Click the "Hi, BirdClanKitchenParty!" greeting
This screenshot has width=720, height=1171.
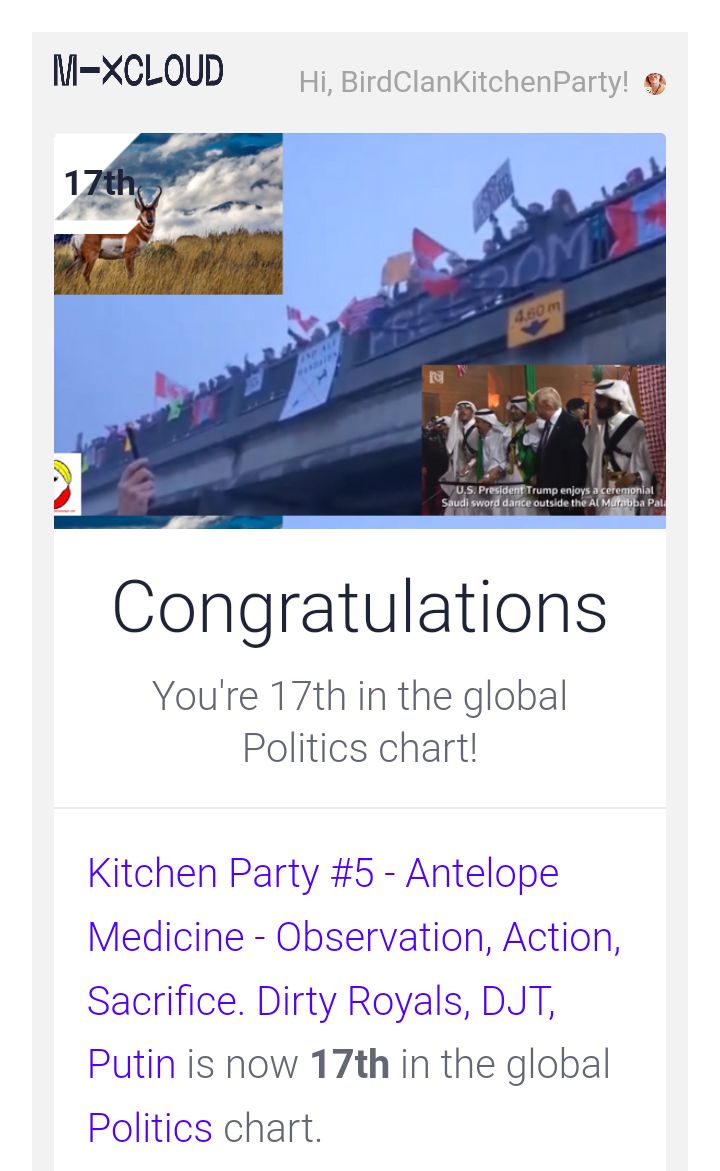tap(463, 83)
